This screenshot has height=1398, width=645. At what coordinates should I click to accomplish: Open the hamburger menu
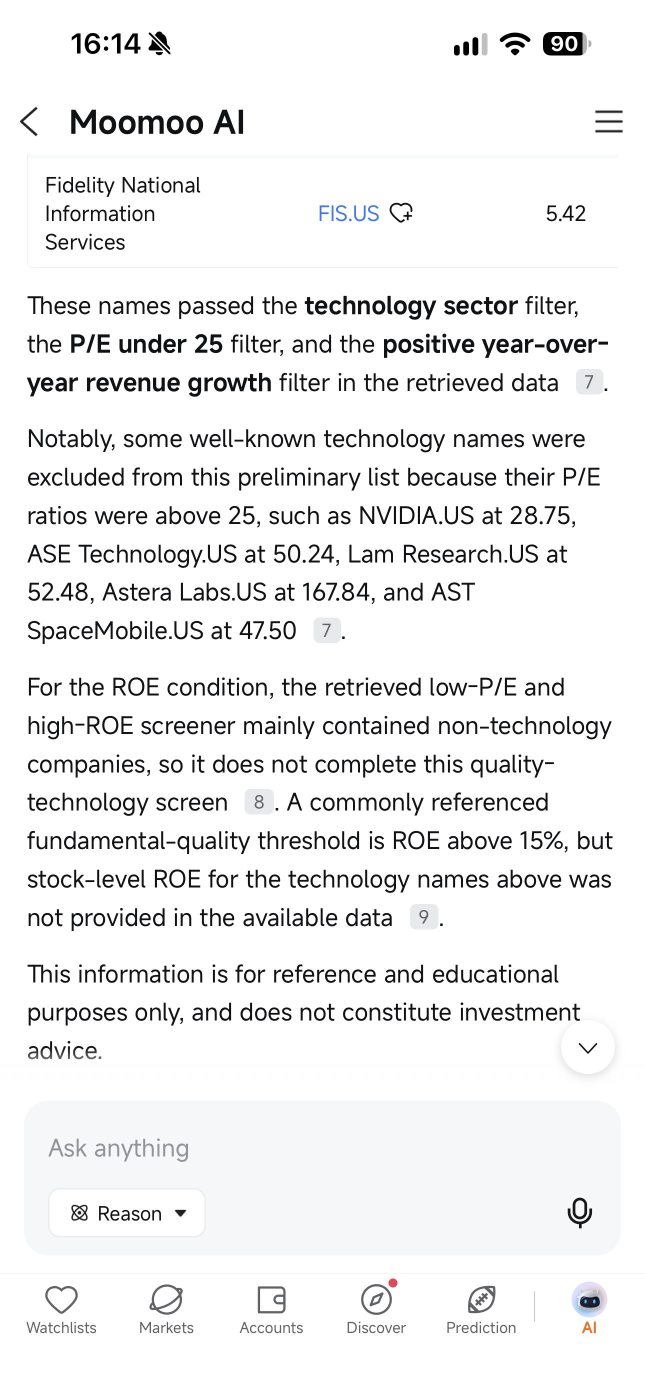point(608,122)
